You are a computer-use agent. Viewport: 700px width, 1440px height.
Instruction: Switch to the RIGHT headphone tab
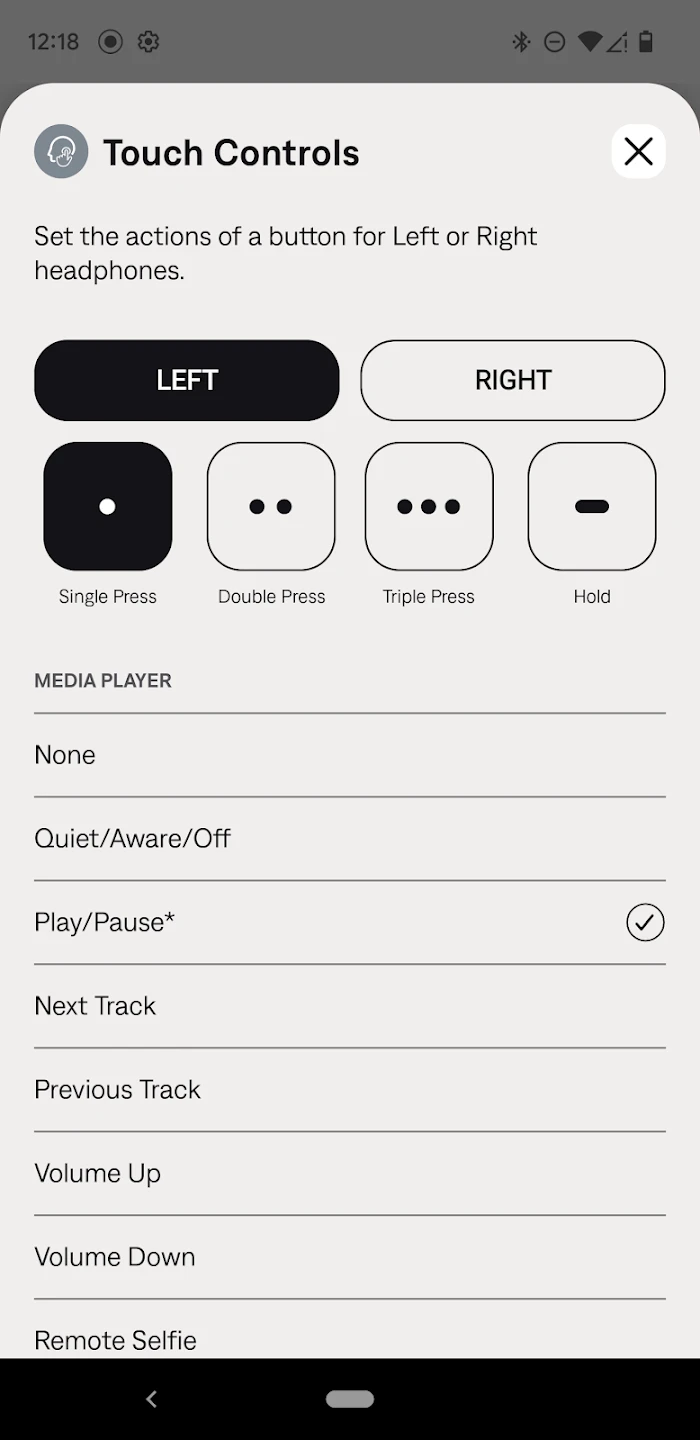513,380
